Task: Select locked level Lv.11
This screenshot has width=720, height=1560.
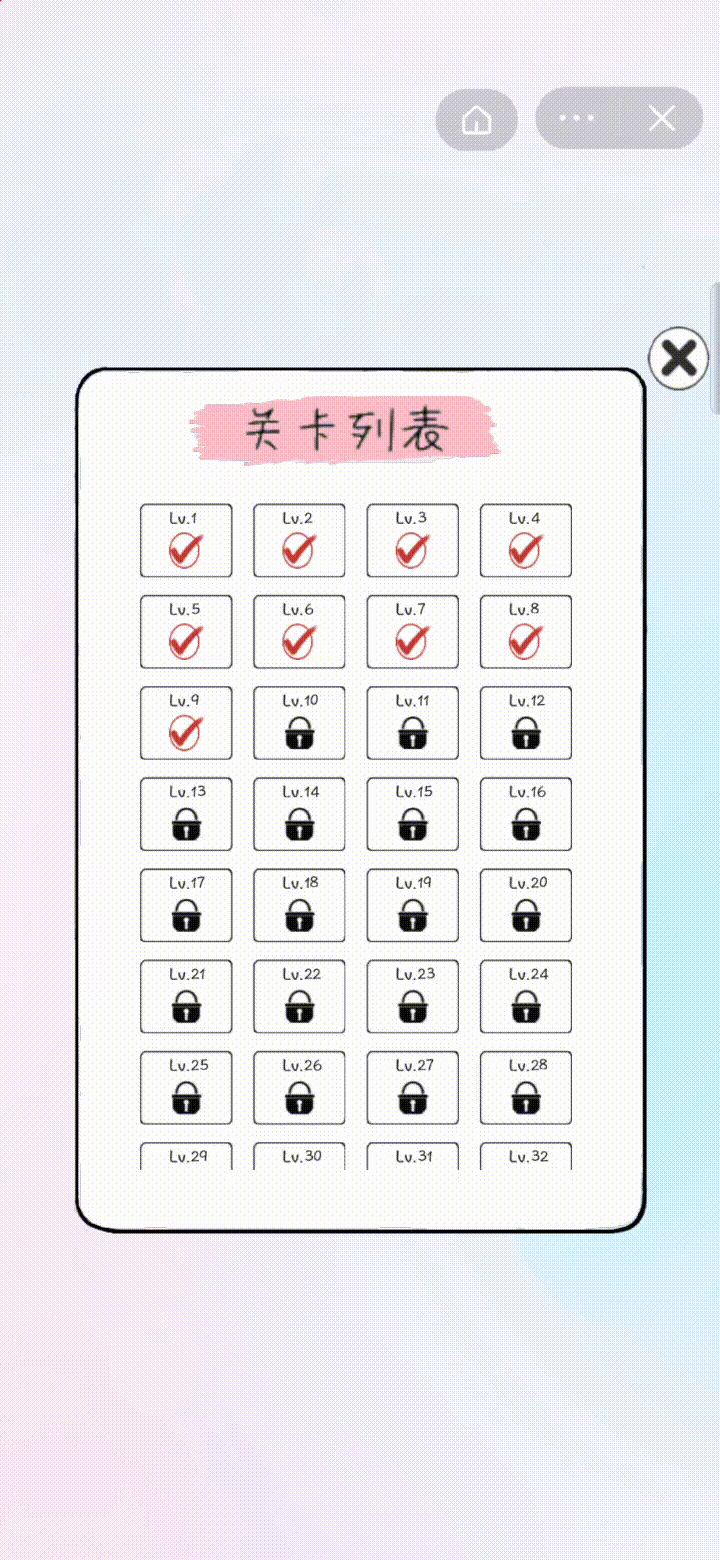Action: [x=412, y=723]
